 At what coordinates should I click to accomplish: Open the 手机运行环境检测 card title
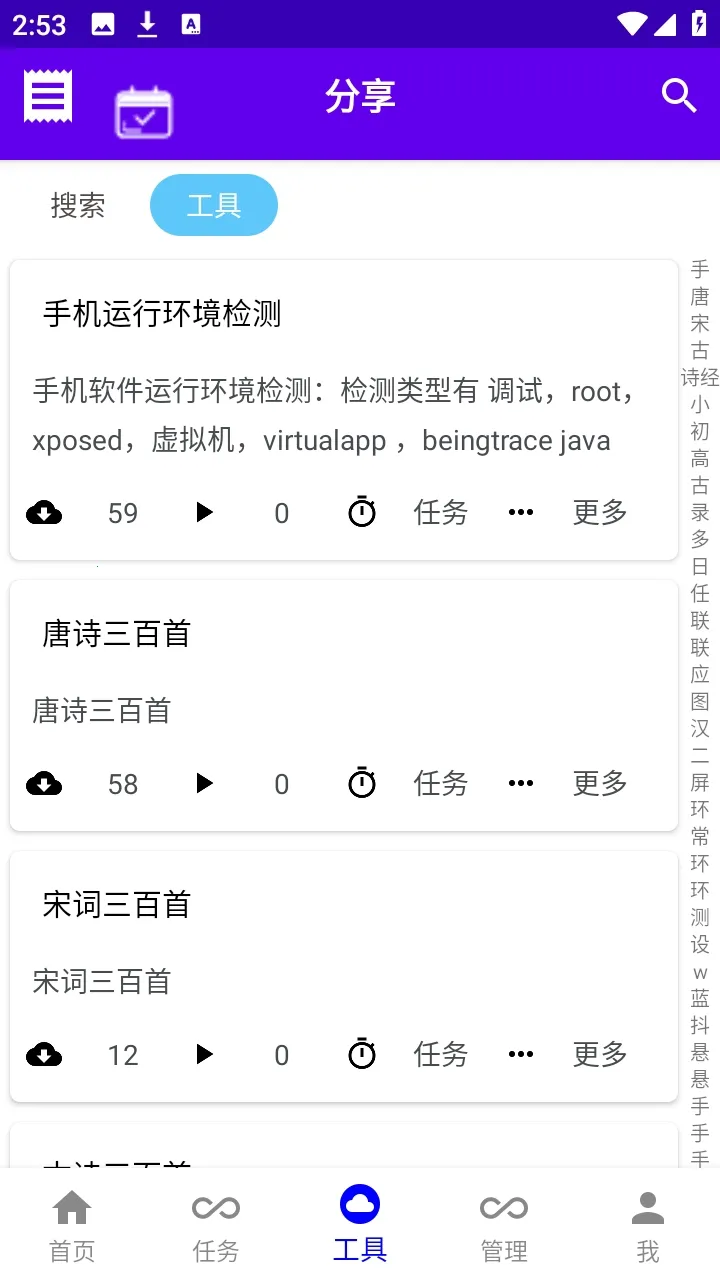(160, 313)
